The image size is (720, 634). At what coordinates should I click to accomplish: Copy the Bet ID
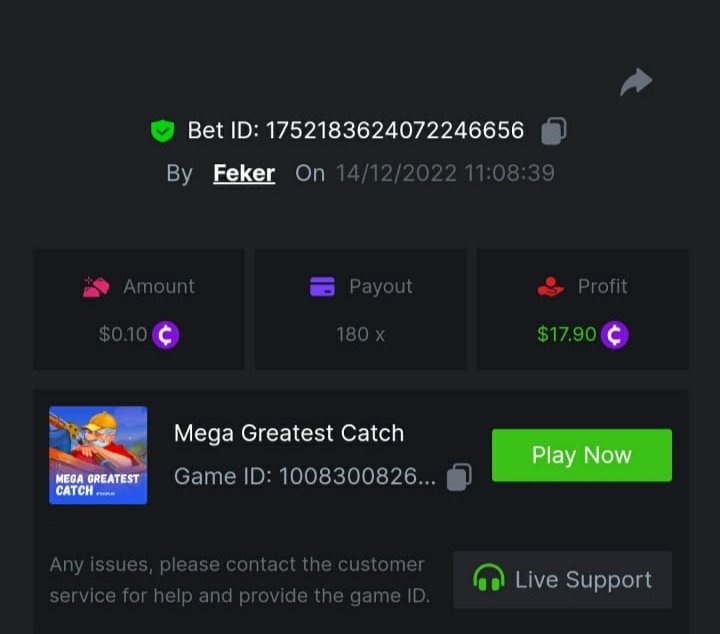coord(553,131)
